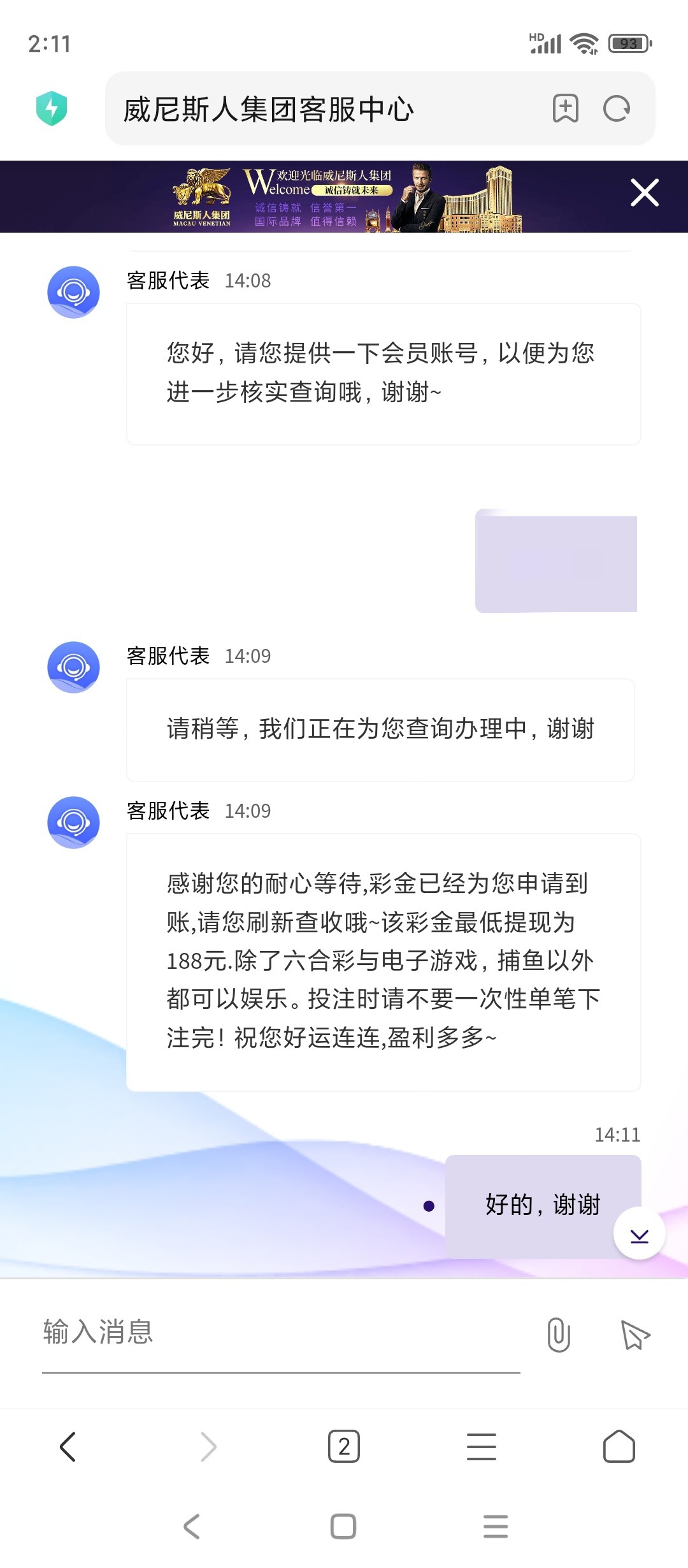Viewport: 688px width, 1568px height.
Task: Bookmark this page with the add icon
Action: tap(566, 108)
